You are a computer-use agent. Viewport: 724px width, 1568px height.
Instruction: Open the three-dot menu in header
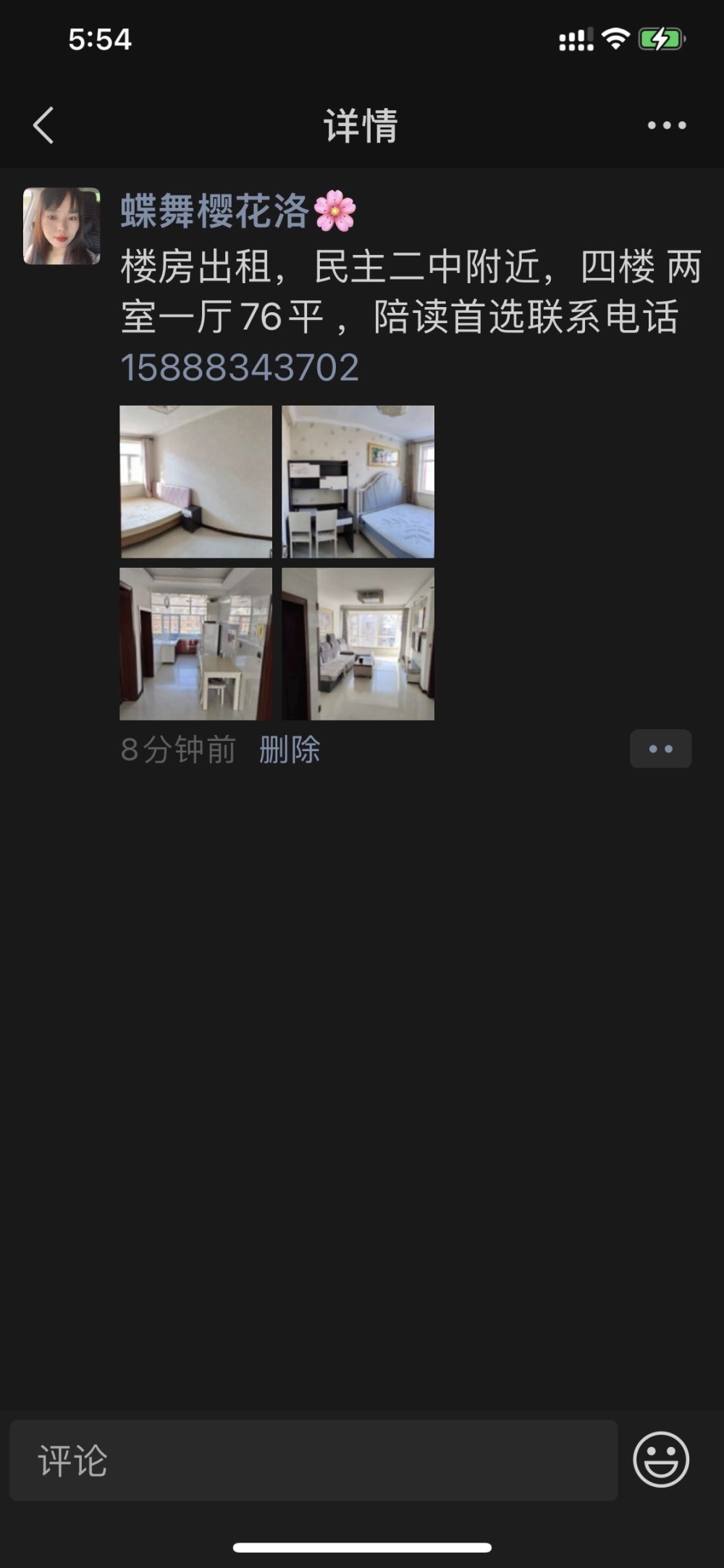(666, 125)
